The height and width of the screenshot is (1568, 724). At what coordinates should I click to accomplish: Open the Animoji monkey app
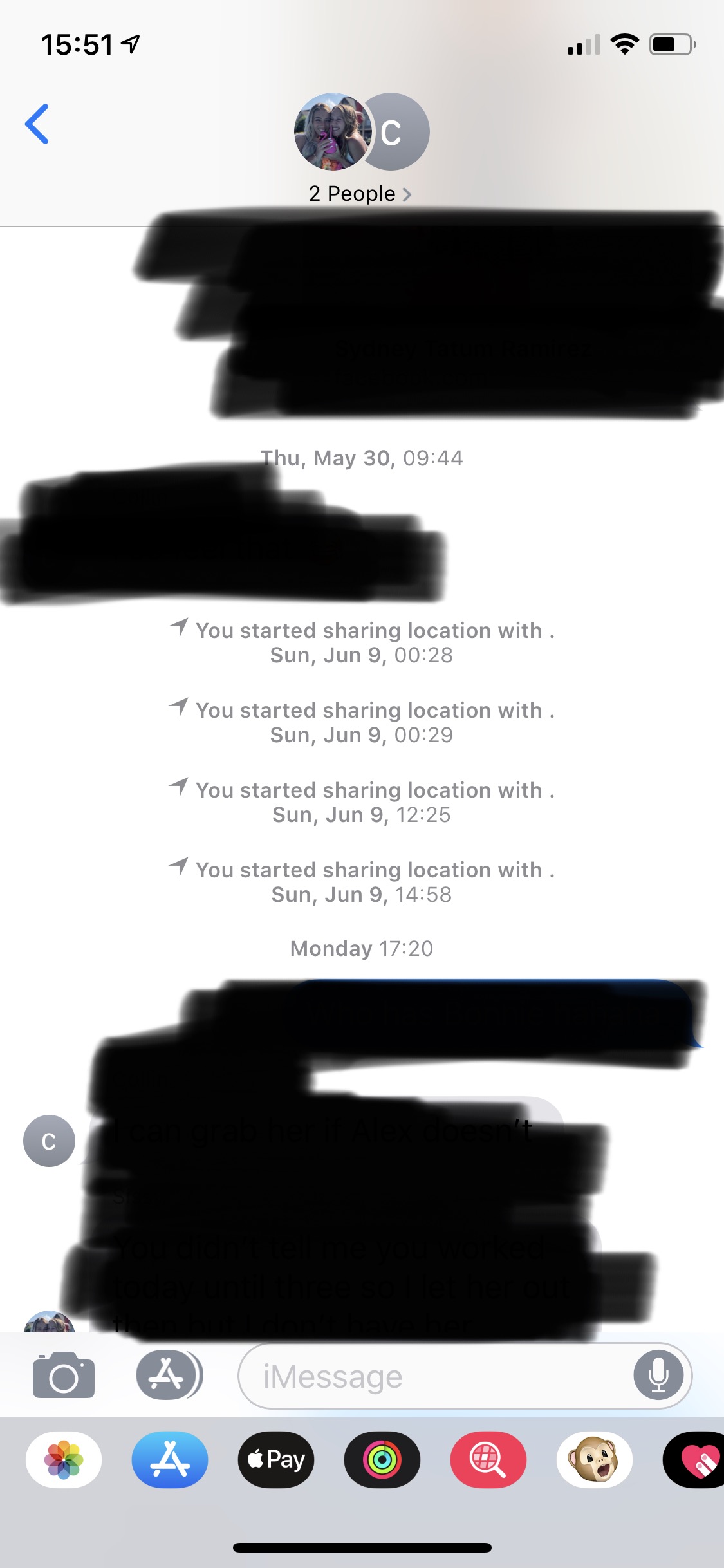pos(594,1460)
